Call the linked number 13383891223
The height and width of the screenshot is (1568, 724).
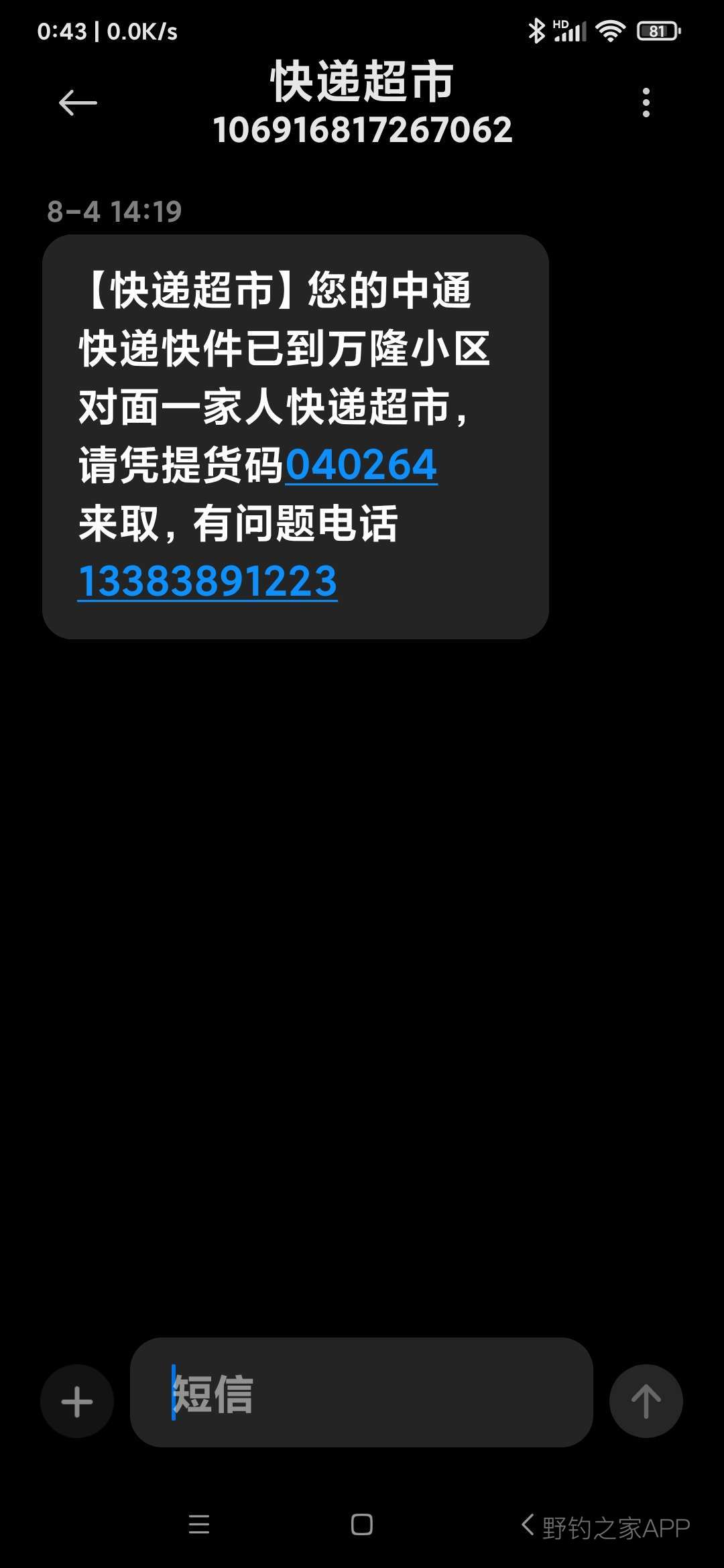[208, 582]
